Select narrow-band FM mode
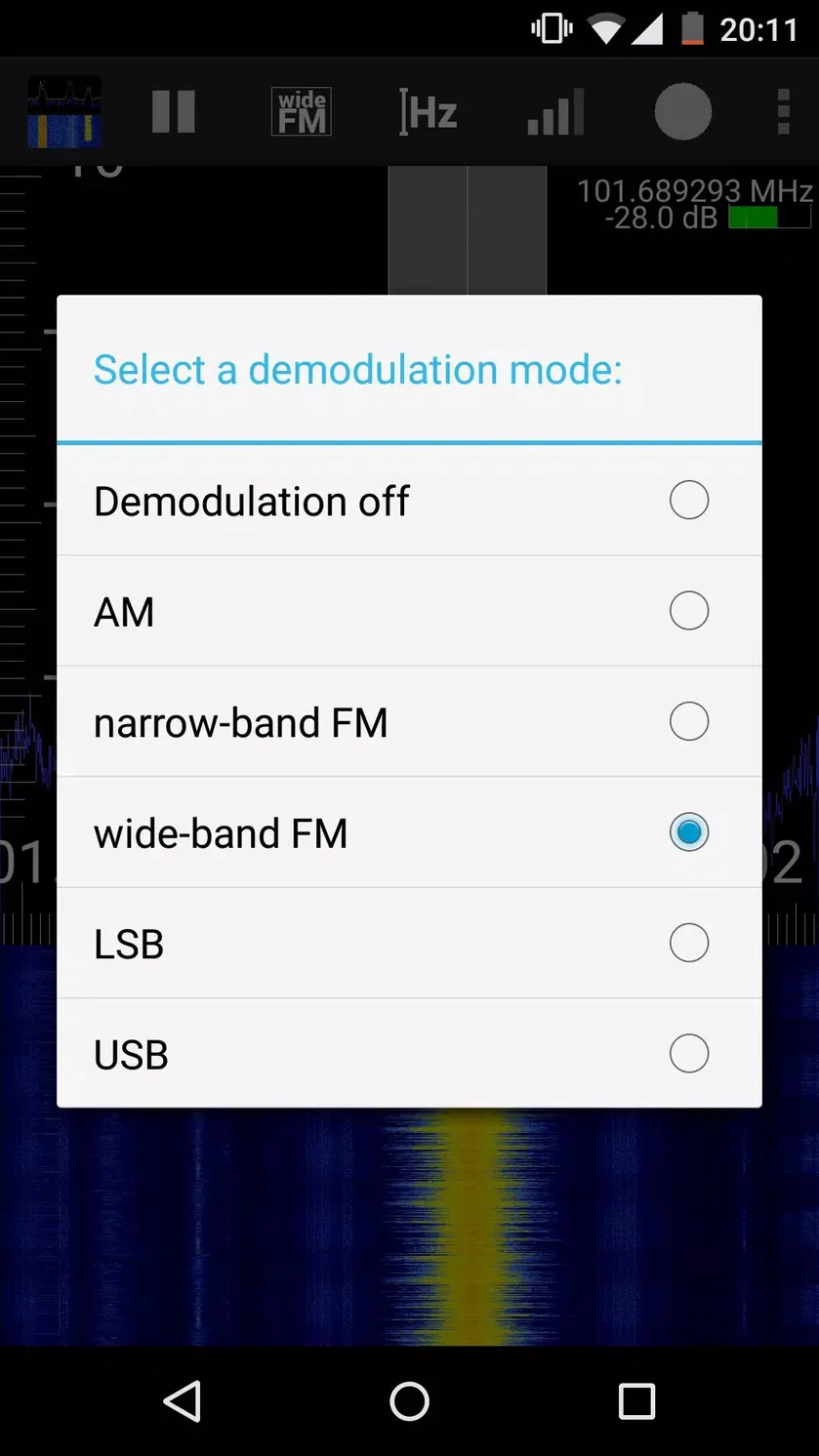819x1456 pixels. [409, 722]
